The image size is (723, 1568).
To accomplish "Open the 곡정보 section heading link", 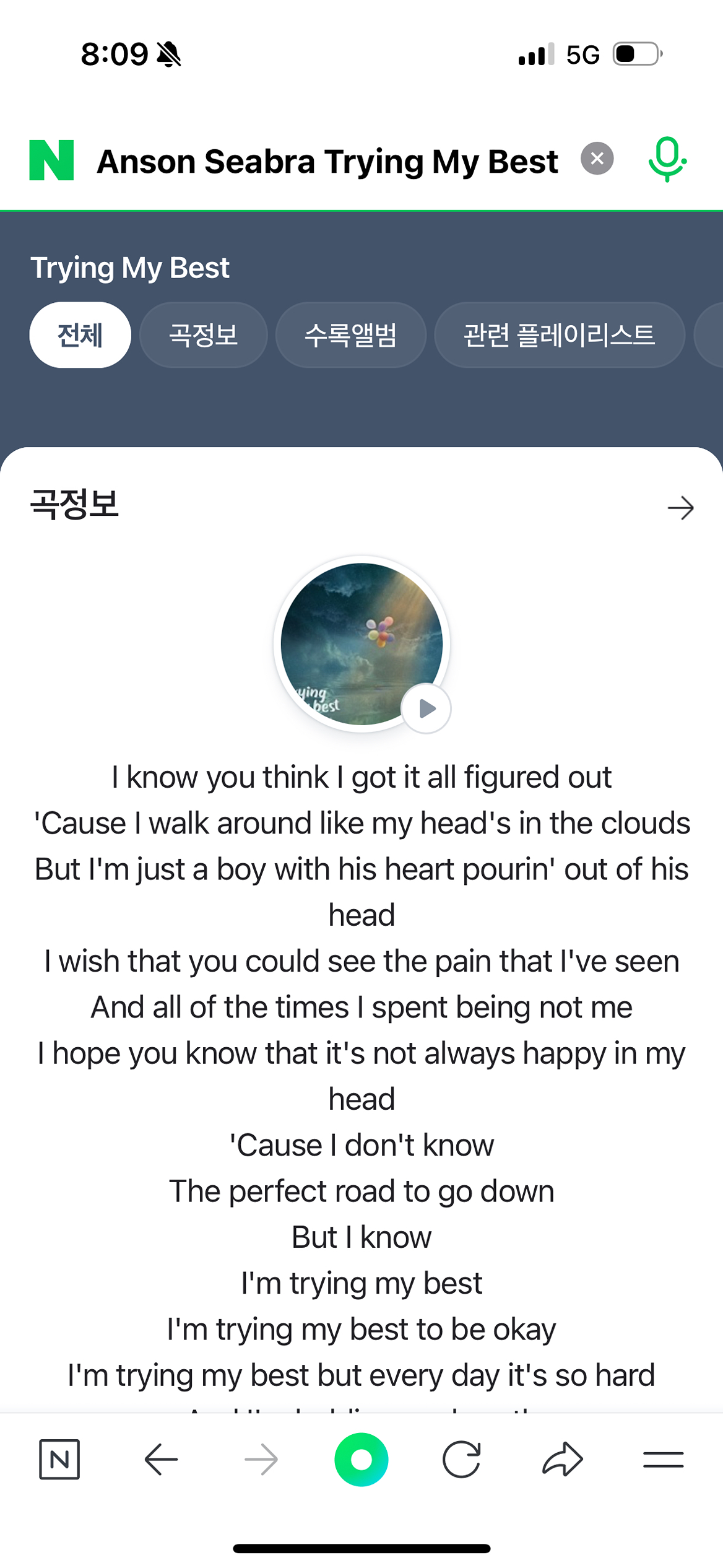I will (x=76, y=506).
